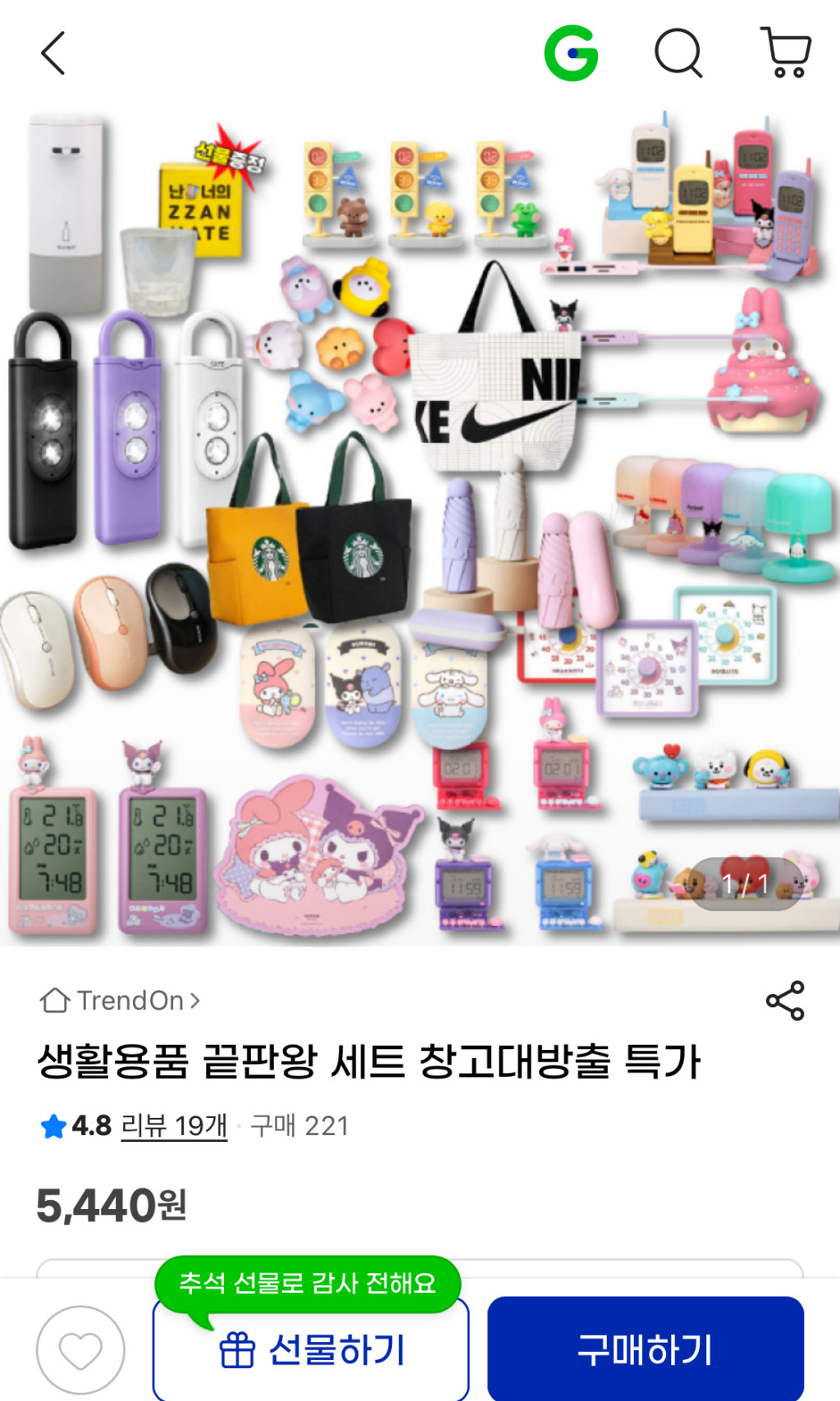
Task: Open the product image gallery
Action: (420, 525)
